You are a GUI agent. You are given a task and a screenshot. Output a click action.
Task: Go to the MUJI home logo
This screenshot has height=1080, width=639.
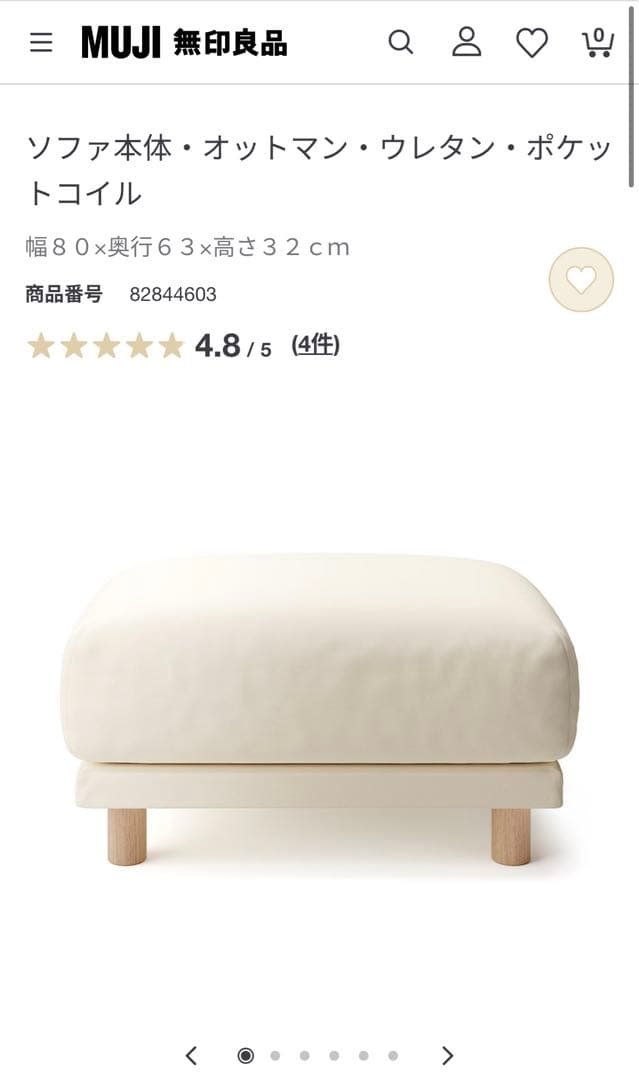pyautogui.click(x=184, y=42)
